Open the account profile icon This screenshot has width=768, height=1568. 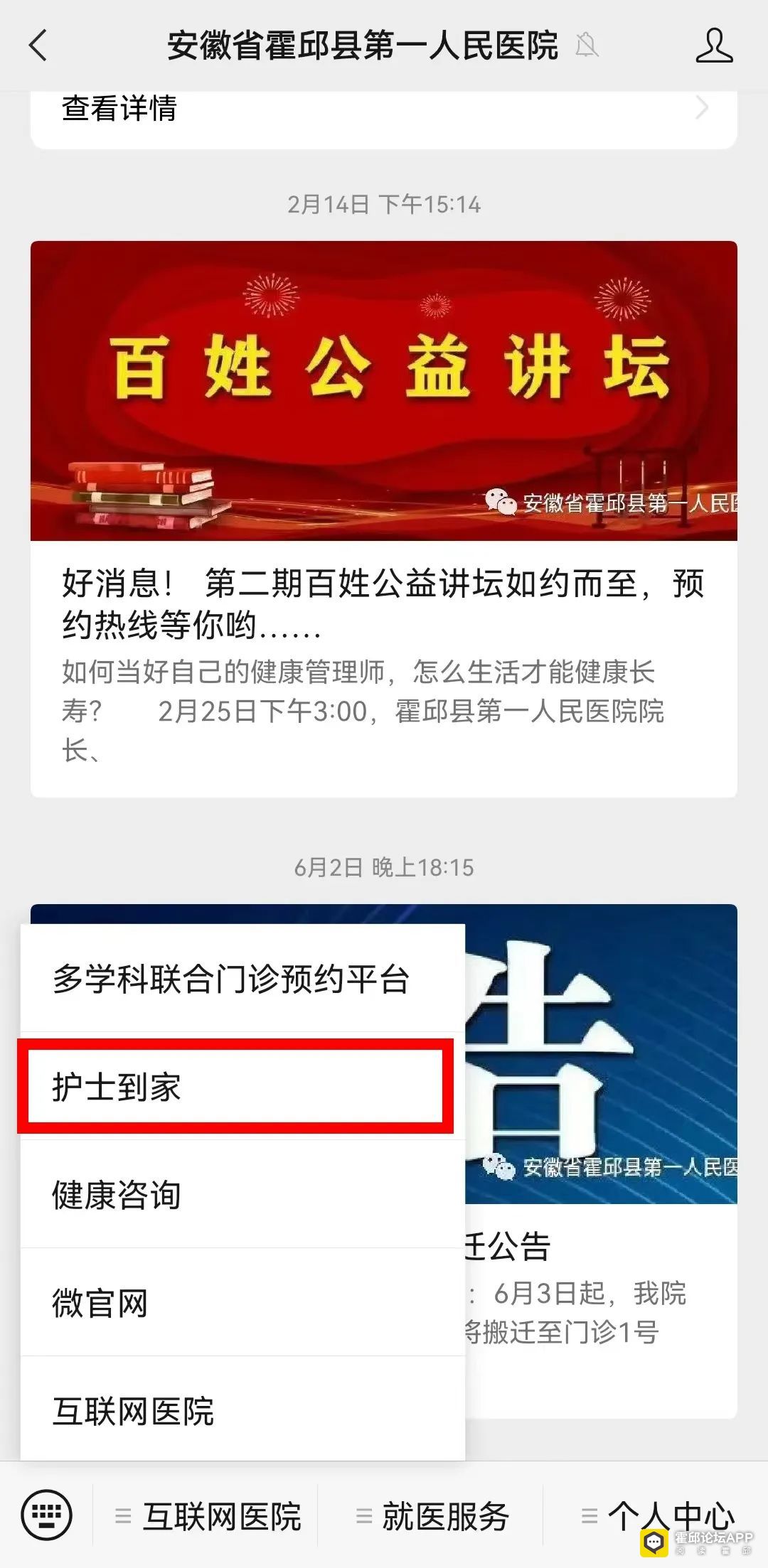[713, 45]
